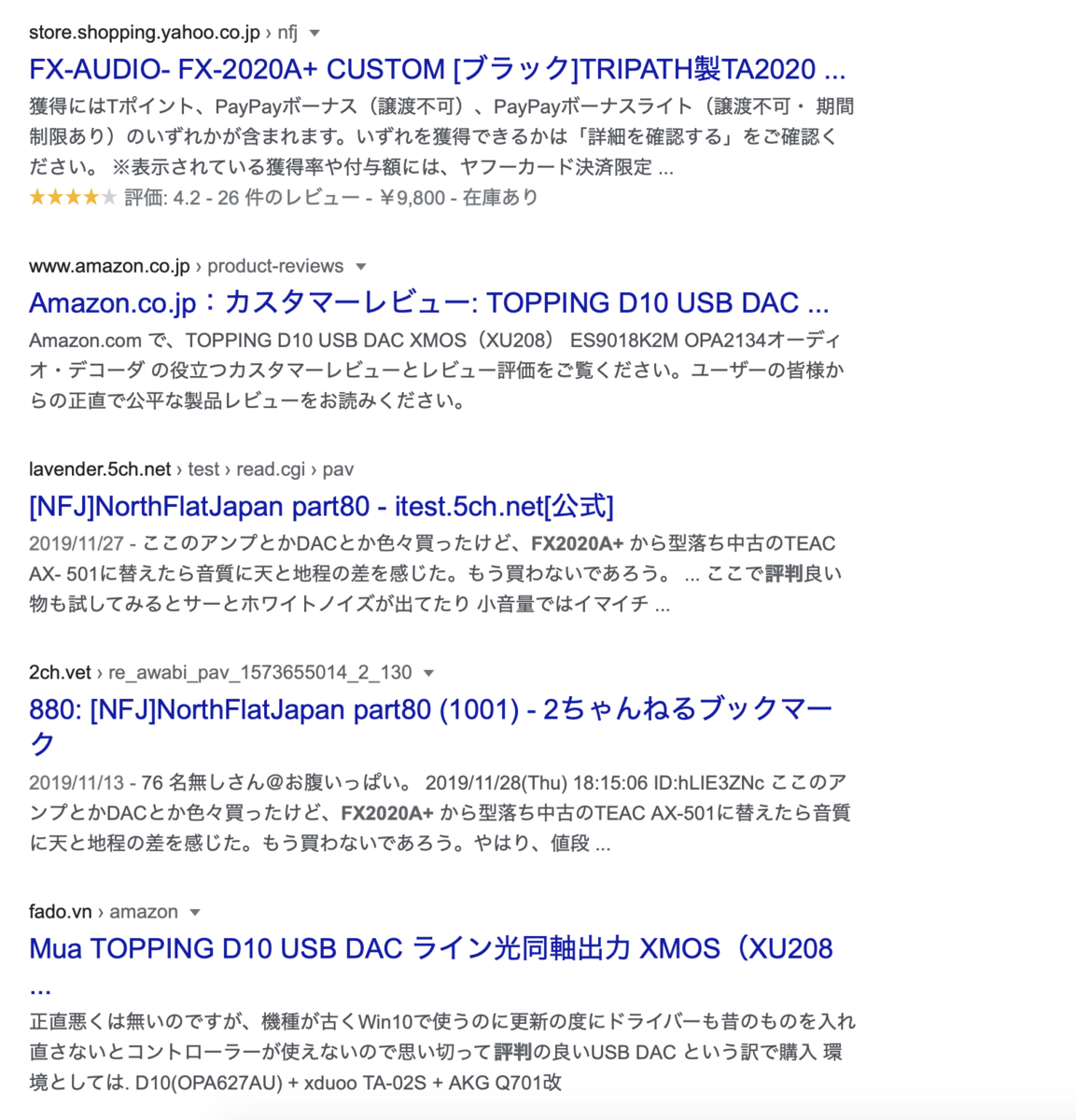
Task: Expand dropdown arrow beside www.amazon.co.jp product-reviews
Action: click(361, 267)
